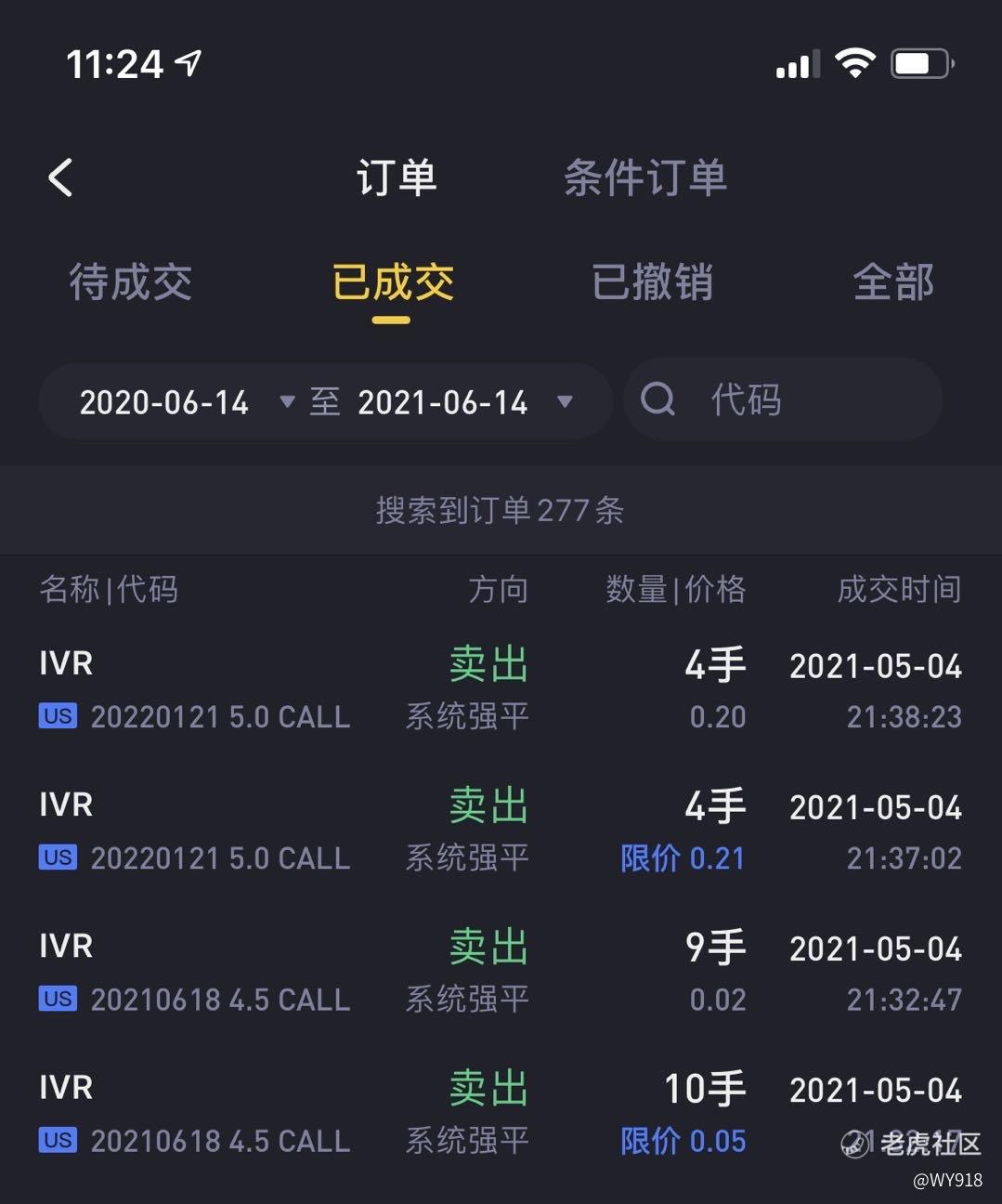Show 已成交 filled orders
The width and height of the screenshot is (1002, 1204).
(x=393, y=282)
